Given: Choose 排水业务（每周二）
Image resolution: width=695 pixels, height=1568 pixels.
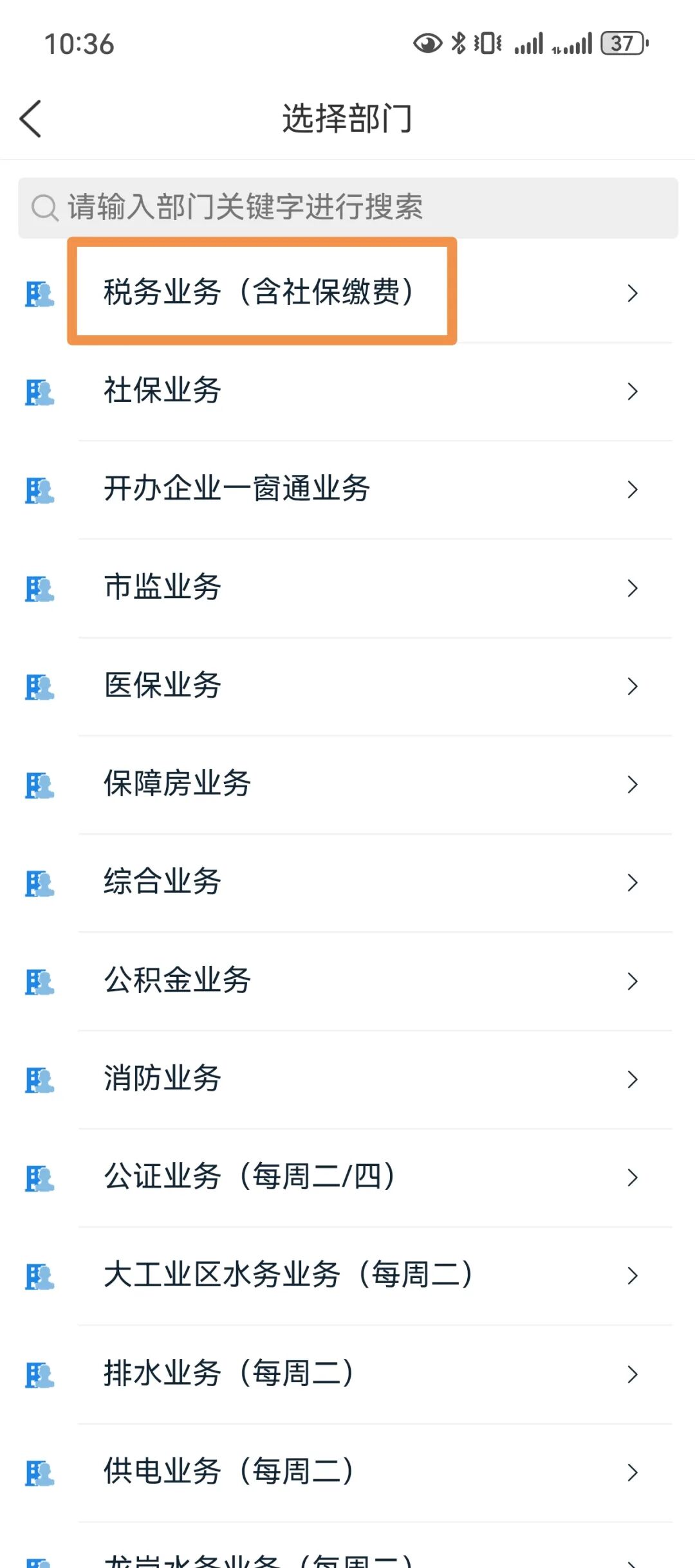Looking at the screenshot, I should (x=347, y=1374).
